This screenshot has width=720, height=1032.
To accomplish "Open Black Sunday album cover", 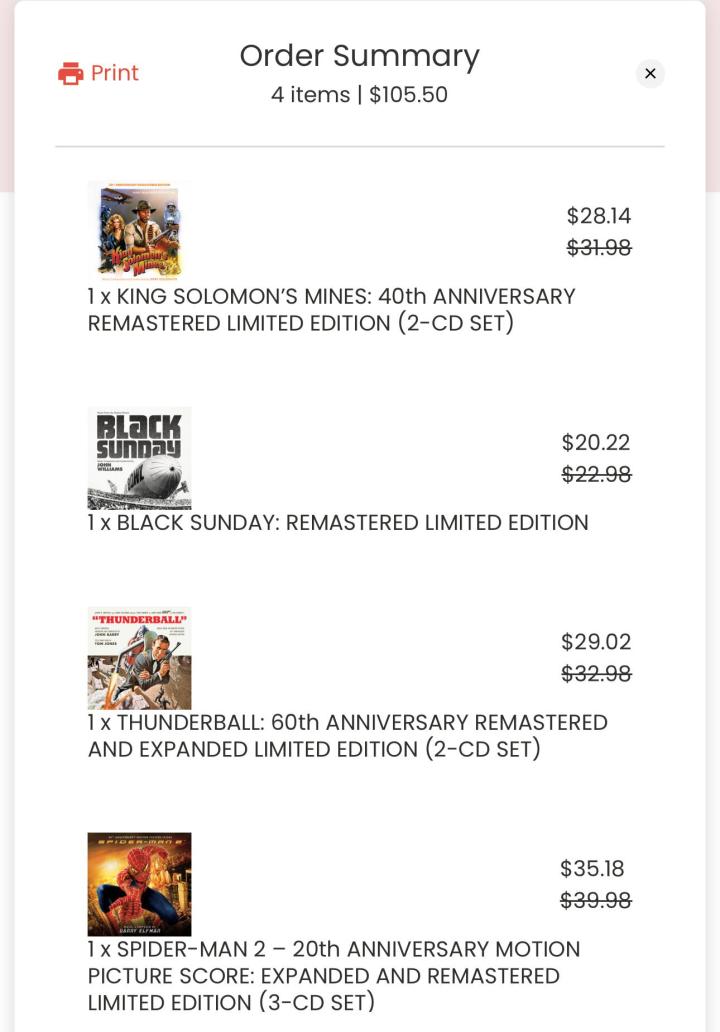I will point(139,458).
